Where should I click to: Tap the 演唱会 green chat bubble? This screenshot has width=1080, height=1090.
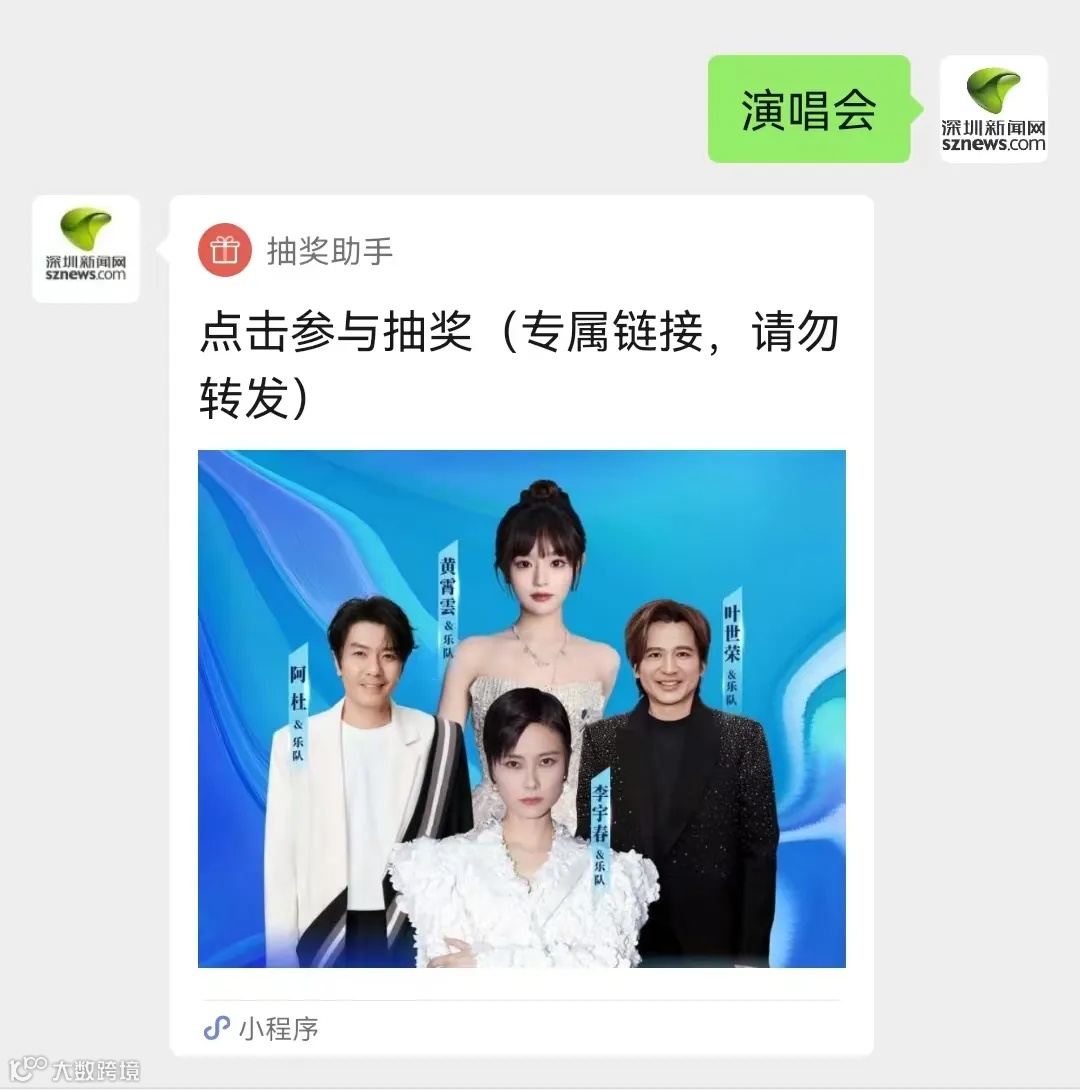pyautogui.click(x=808, y=110)
